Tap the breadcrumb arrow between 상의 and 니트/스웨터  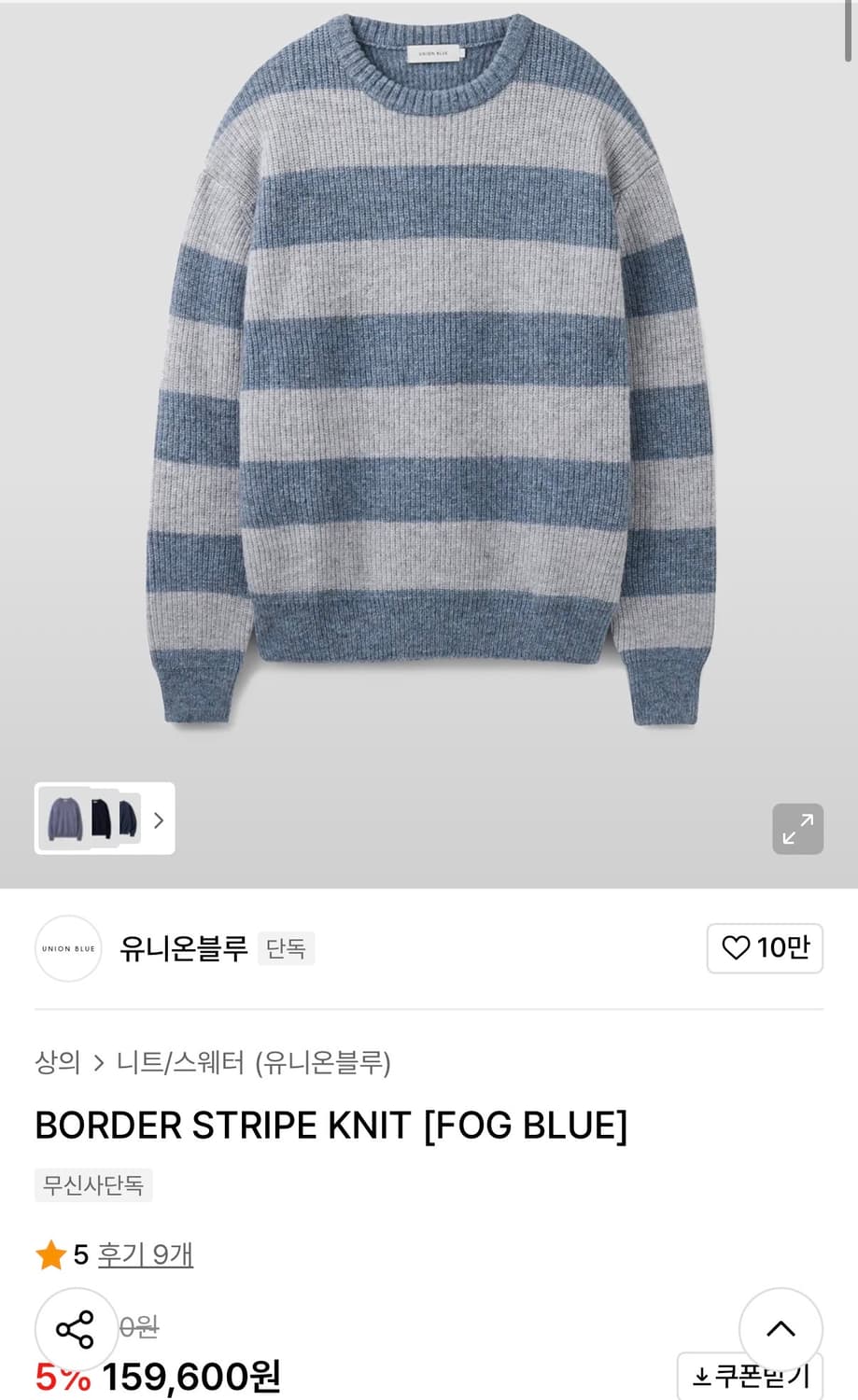pyautogui.click(x=98, y=1063)
